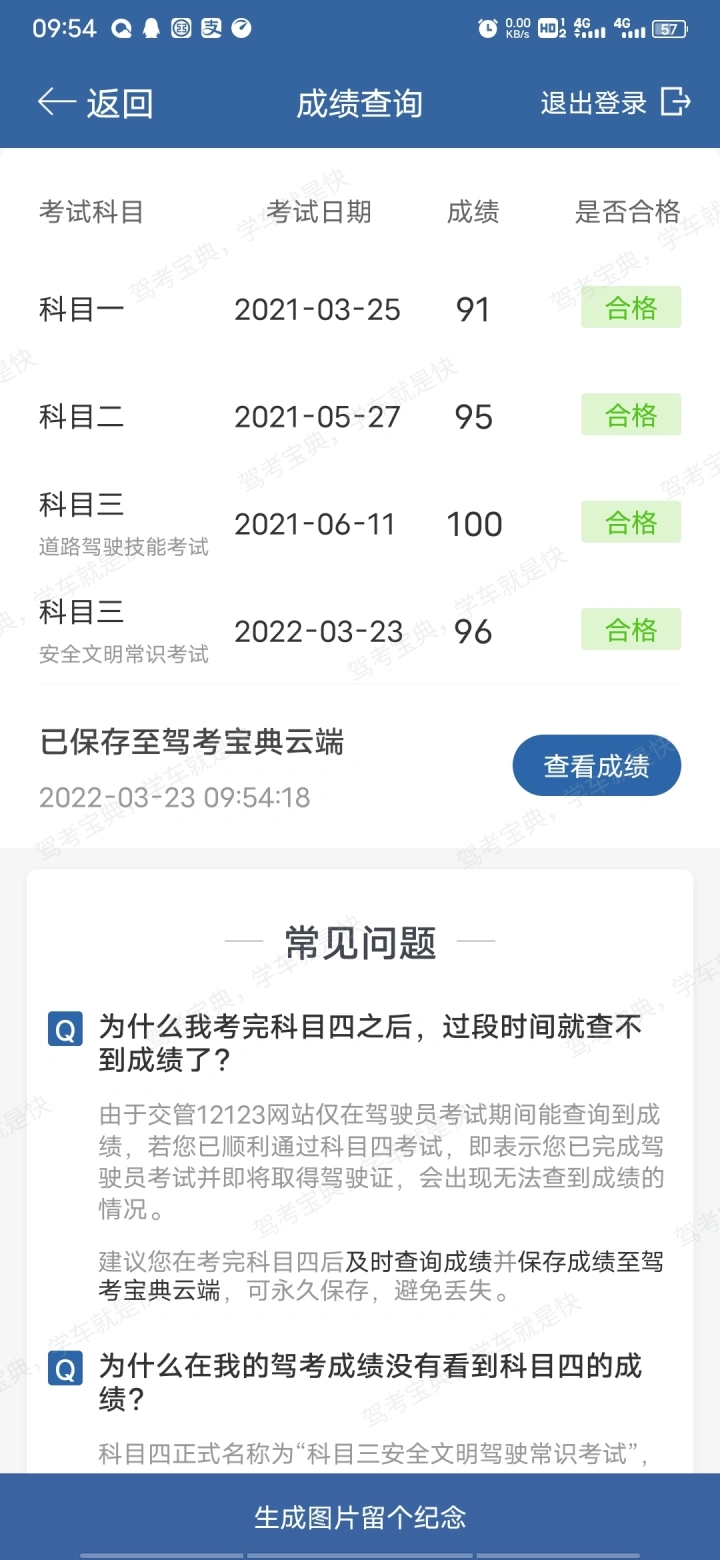Viewport: 720px width, 1560px height.
Task: Tap the 查看成绩 button
Action: pyautogui.click(x=597, y=766)
